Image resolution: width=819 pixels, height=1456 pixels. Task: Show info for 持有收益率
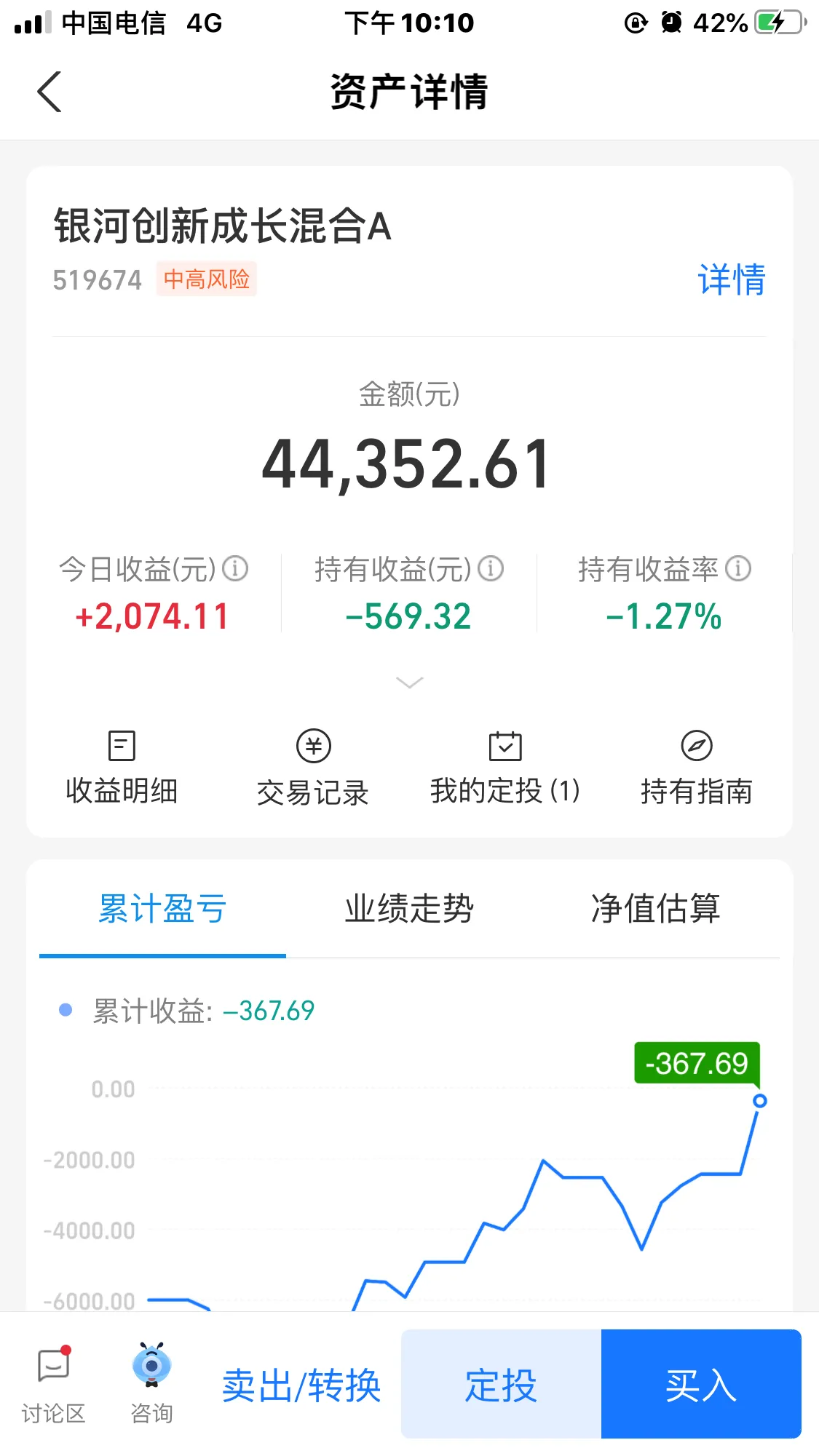click(x=738, y=568)
